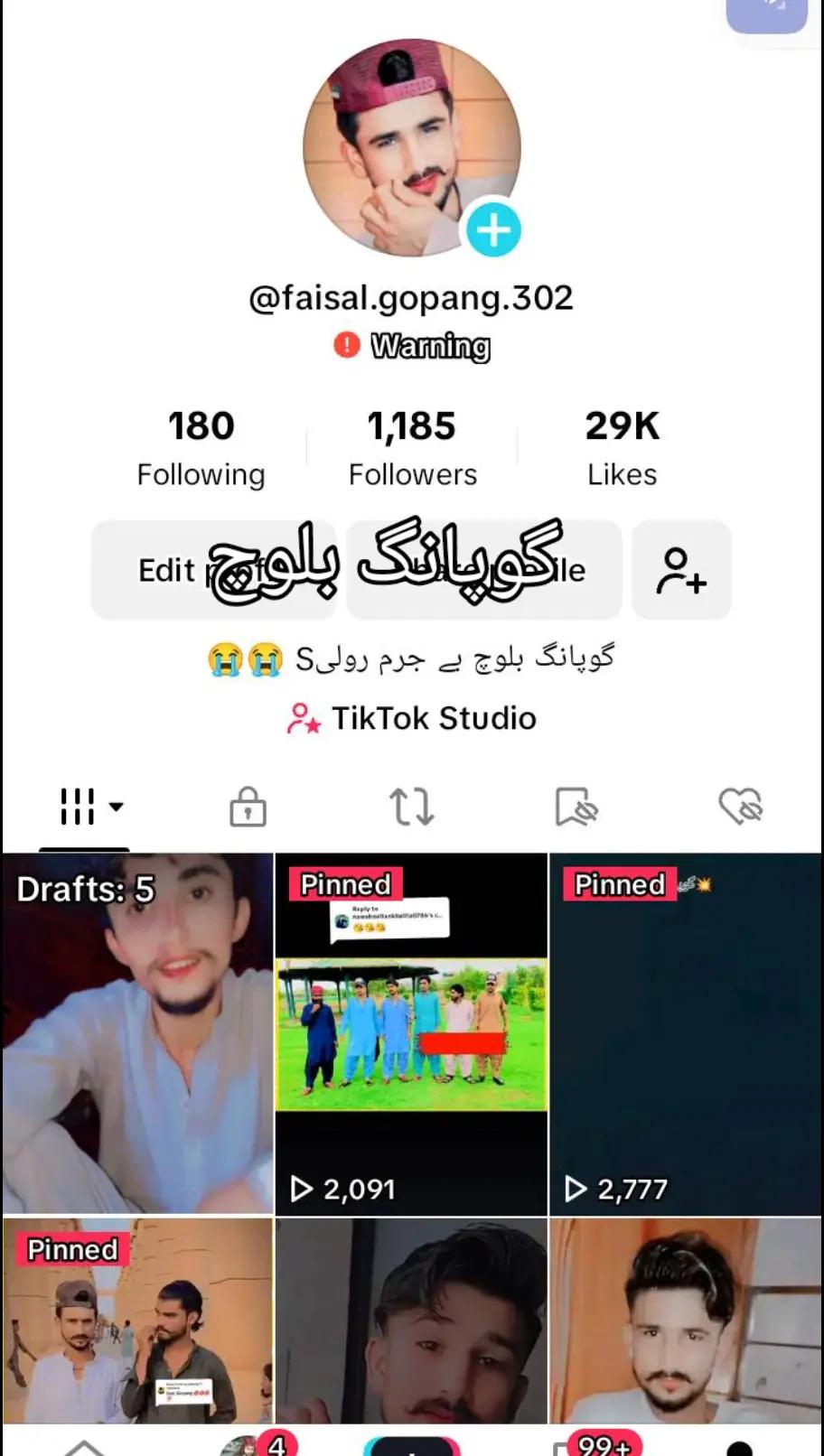Open the Warning notice under the username
This screenshot has width=824, height=1456.
413,346
